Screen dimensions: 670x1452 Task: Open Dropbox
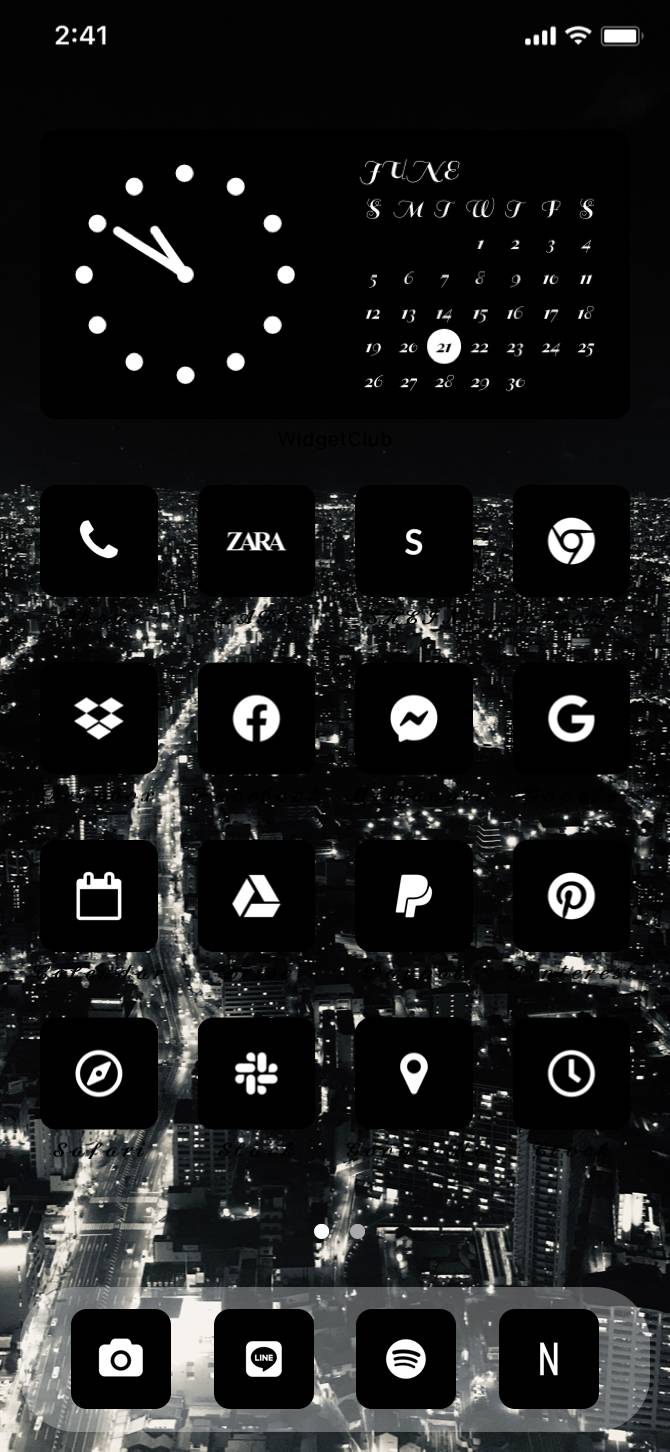pyautogui.click(x=99, y=718)
